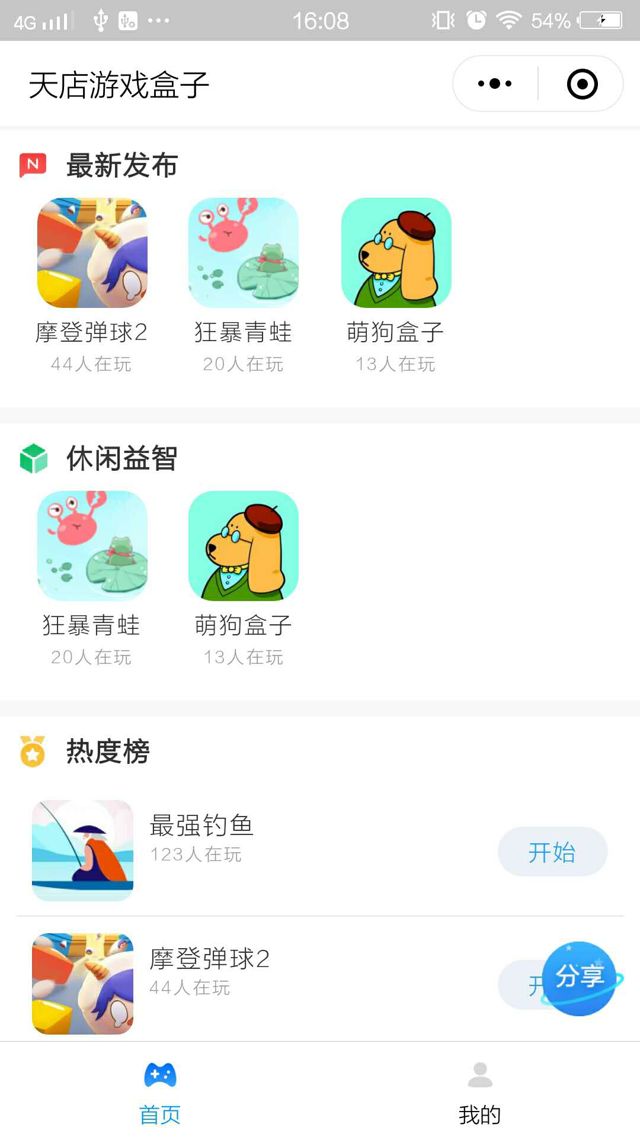
Task: Go to the 我的 tab
Action: coord(480,1092)
